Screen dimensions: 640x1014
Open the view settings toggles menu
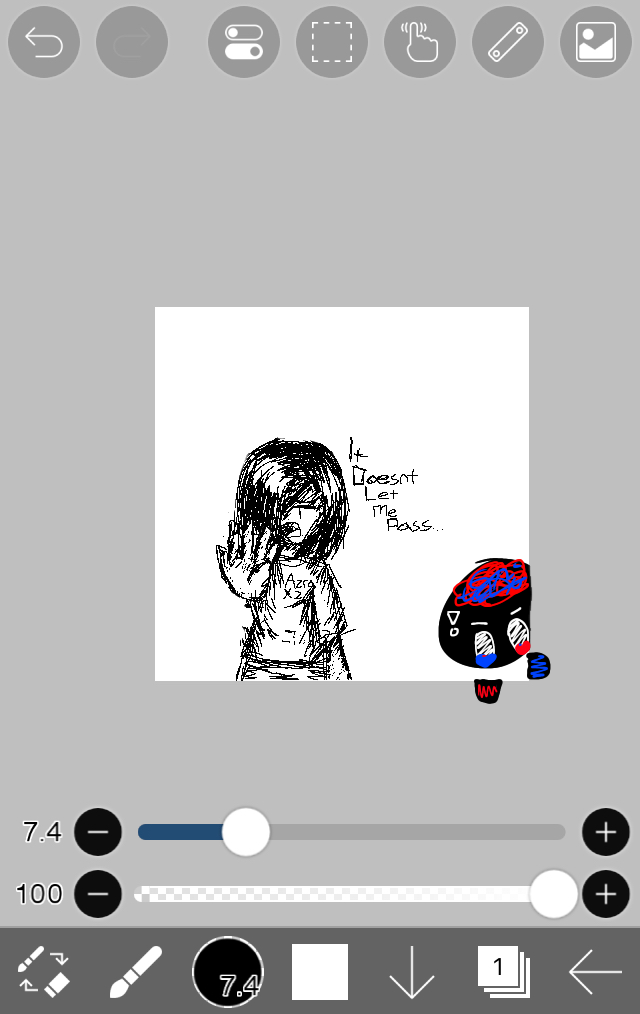244,42
